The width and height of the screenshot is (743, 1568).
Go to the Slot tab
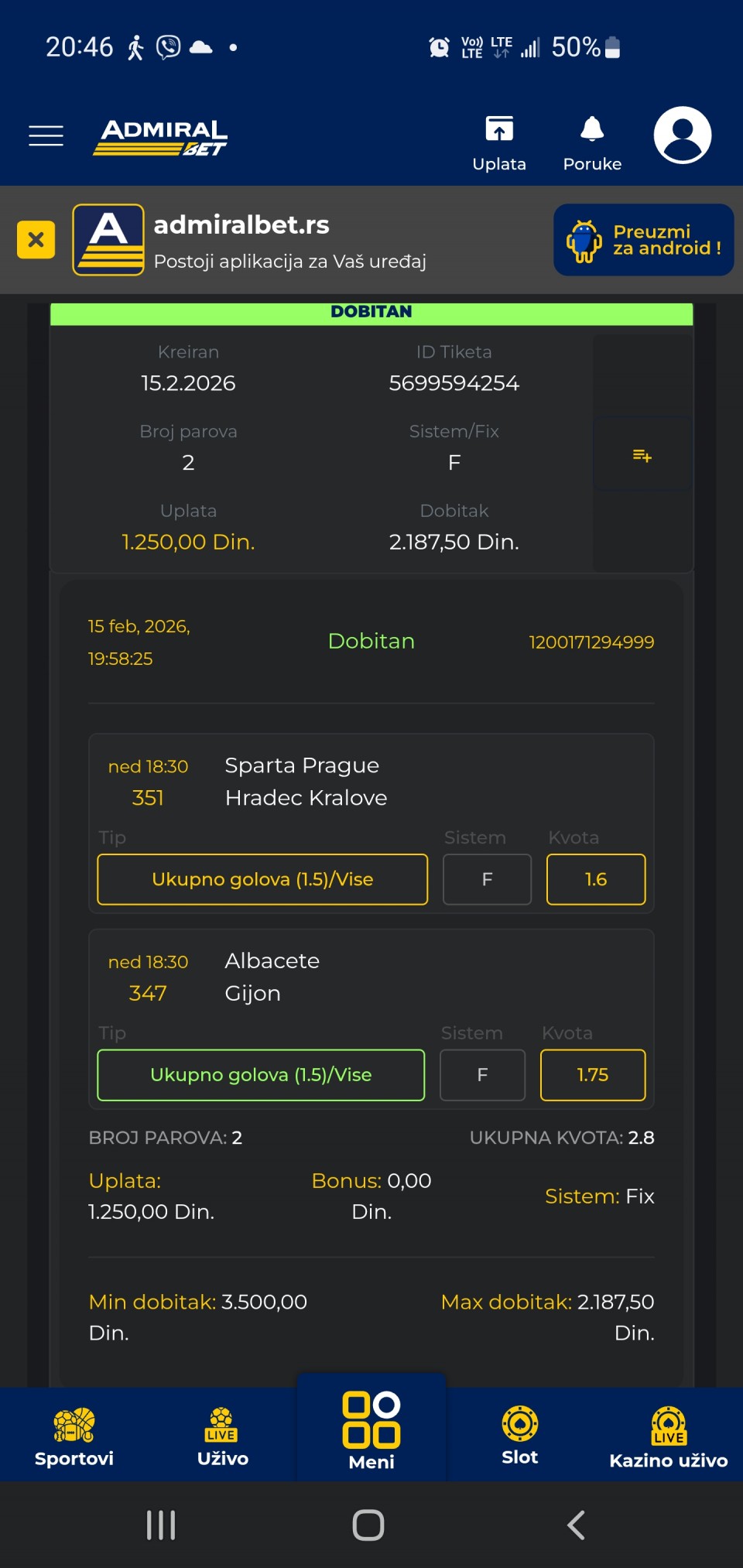pos(519,1436)
